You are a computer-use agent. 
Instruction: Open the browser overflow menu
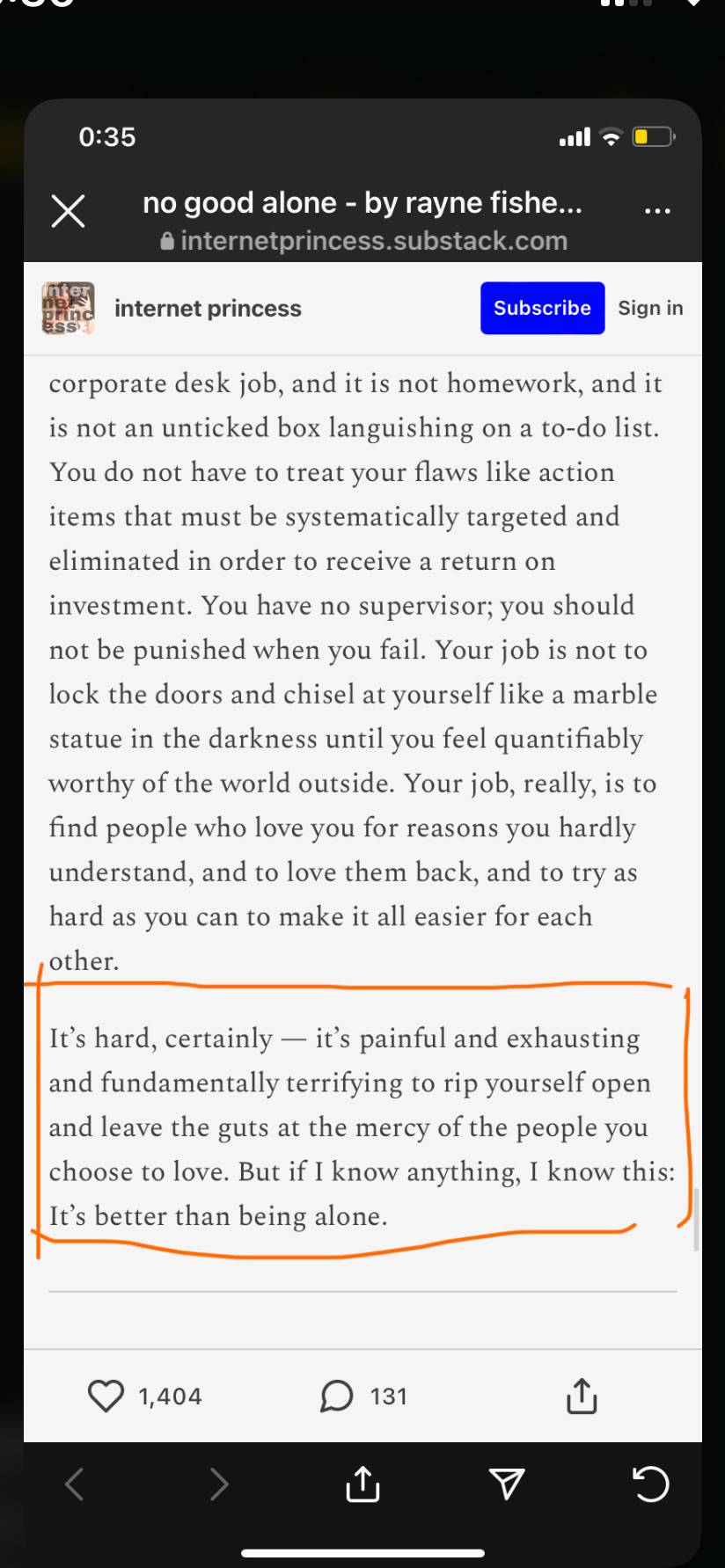[657, 211]
